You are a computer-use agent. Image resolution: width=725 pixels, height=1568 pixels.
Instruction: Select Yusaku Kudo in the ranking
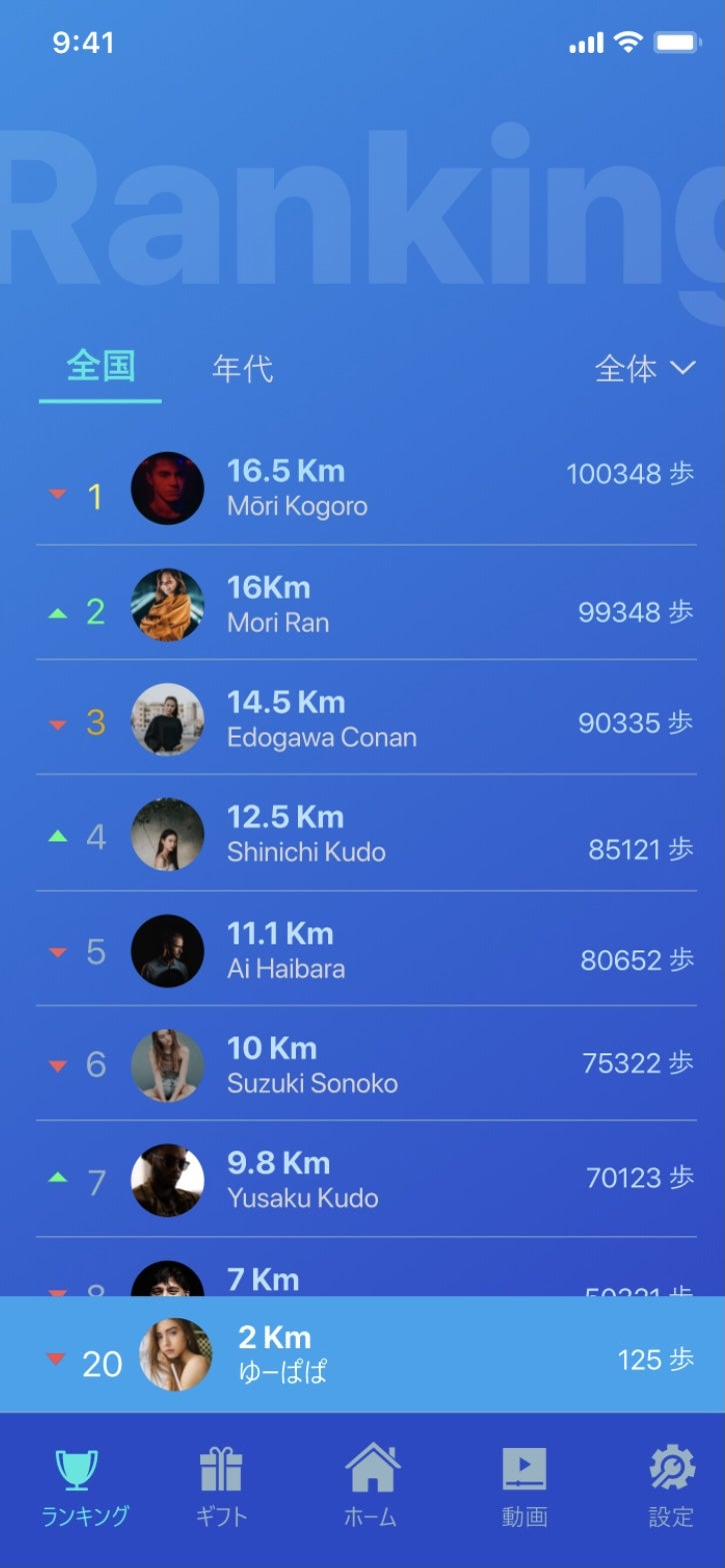point(366,1180)
